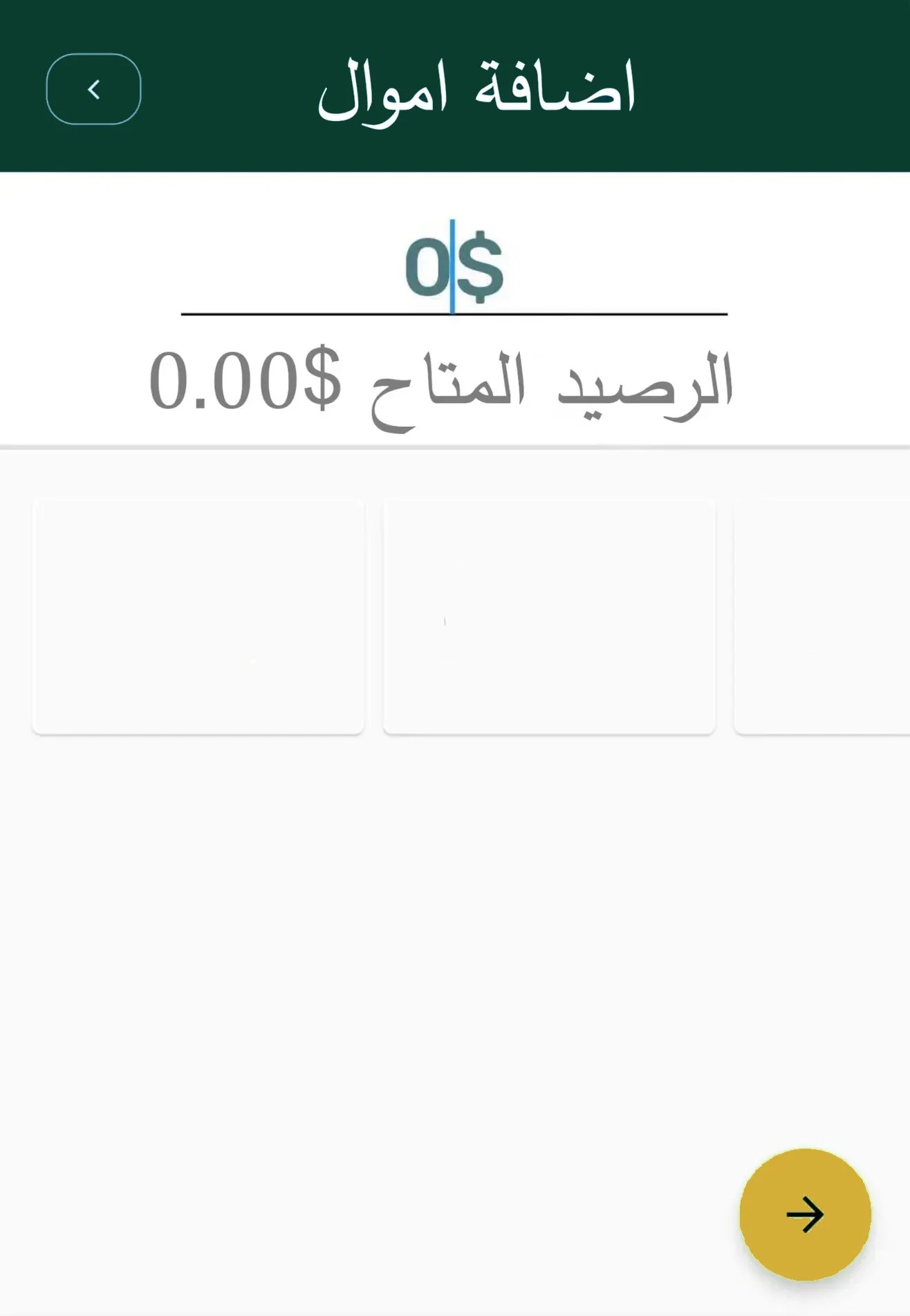This screenshot has width=910, height=1316.
Task: Proceed with the yellow arrow button
Action: [804, 1214]
